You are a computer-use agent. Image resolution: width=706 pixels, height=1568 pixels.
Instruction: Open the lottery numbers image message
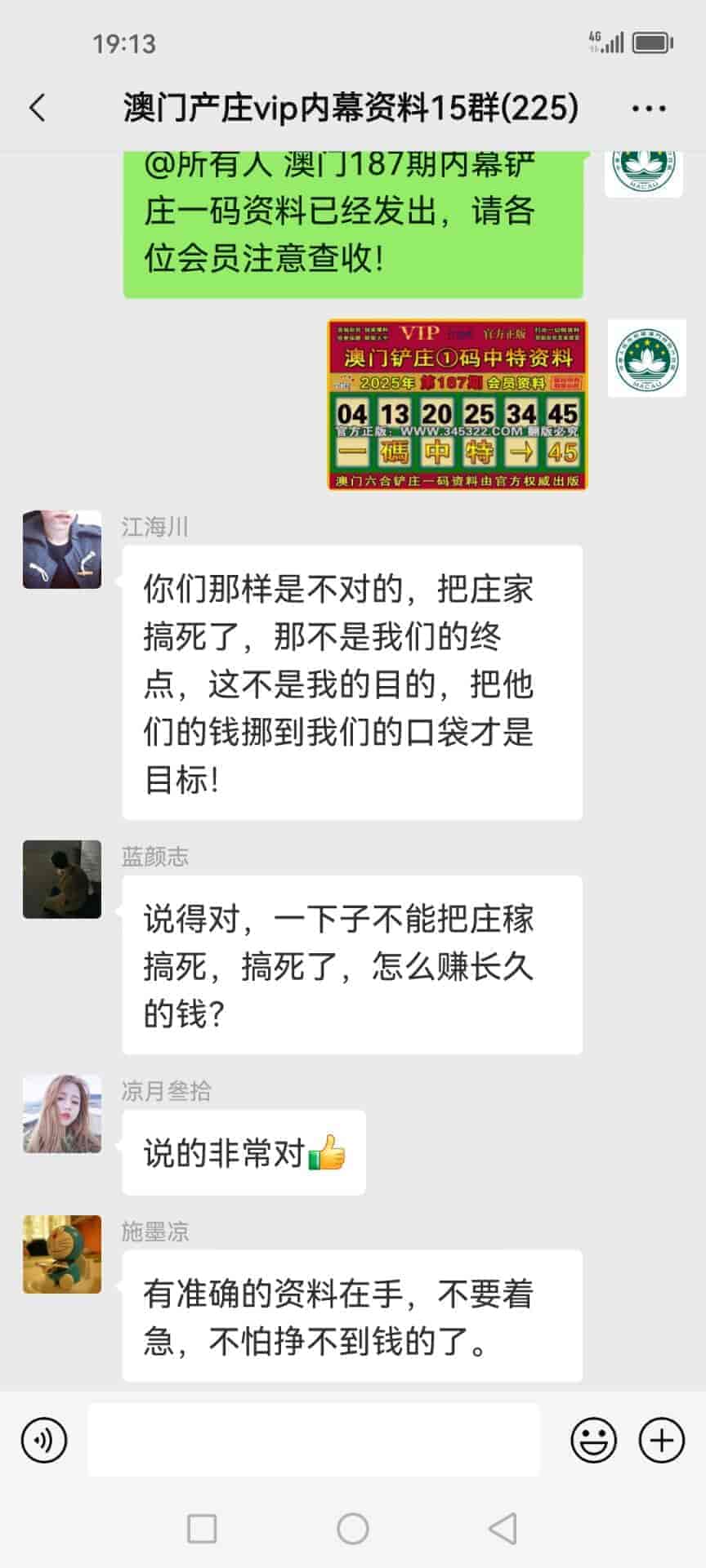tap(457, 405)
